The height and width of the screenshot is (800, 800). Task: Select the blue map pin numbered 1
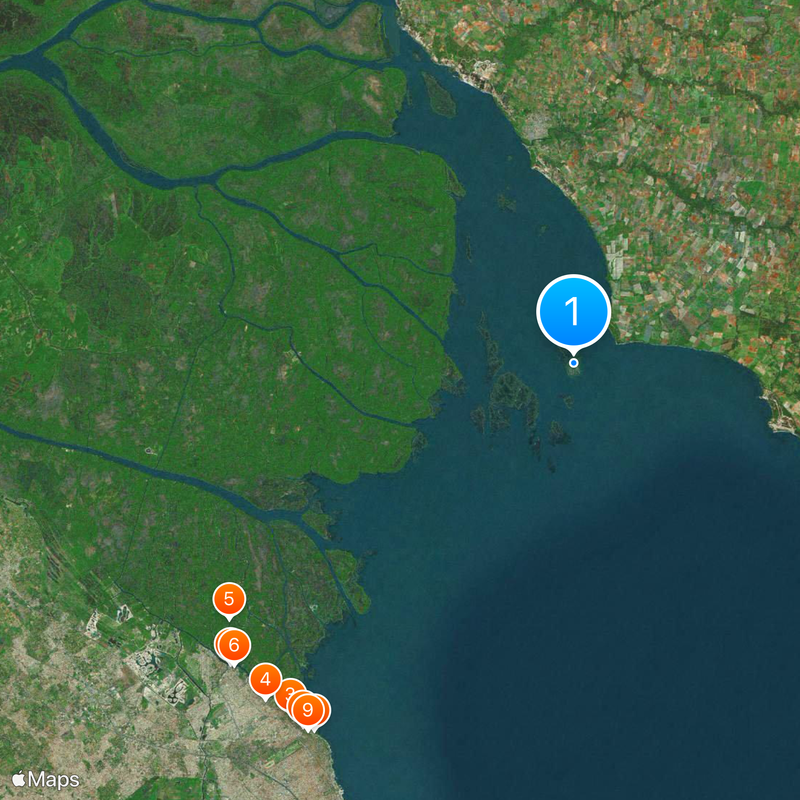(573, 312)
